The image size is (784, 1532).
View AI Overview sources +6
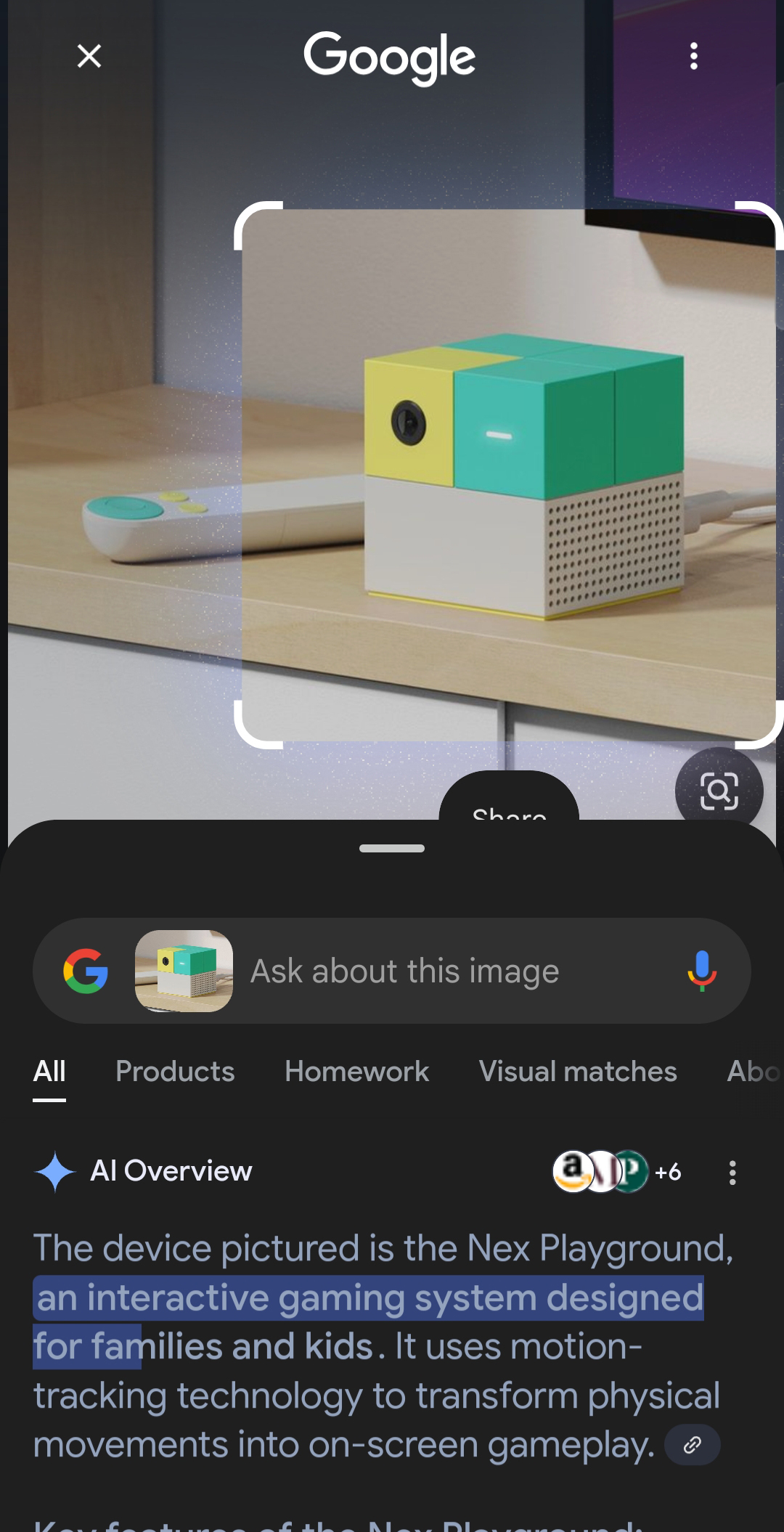point(617,1172)
